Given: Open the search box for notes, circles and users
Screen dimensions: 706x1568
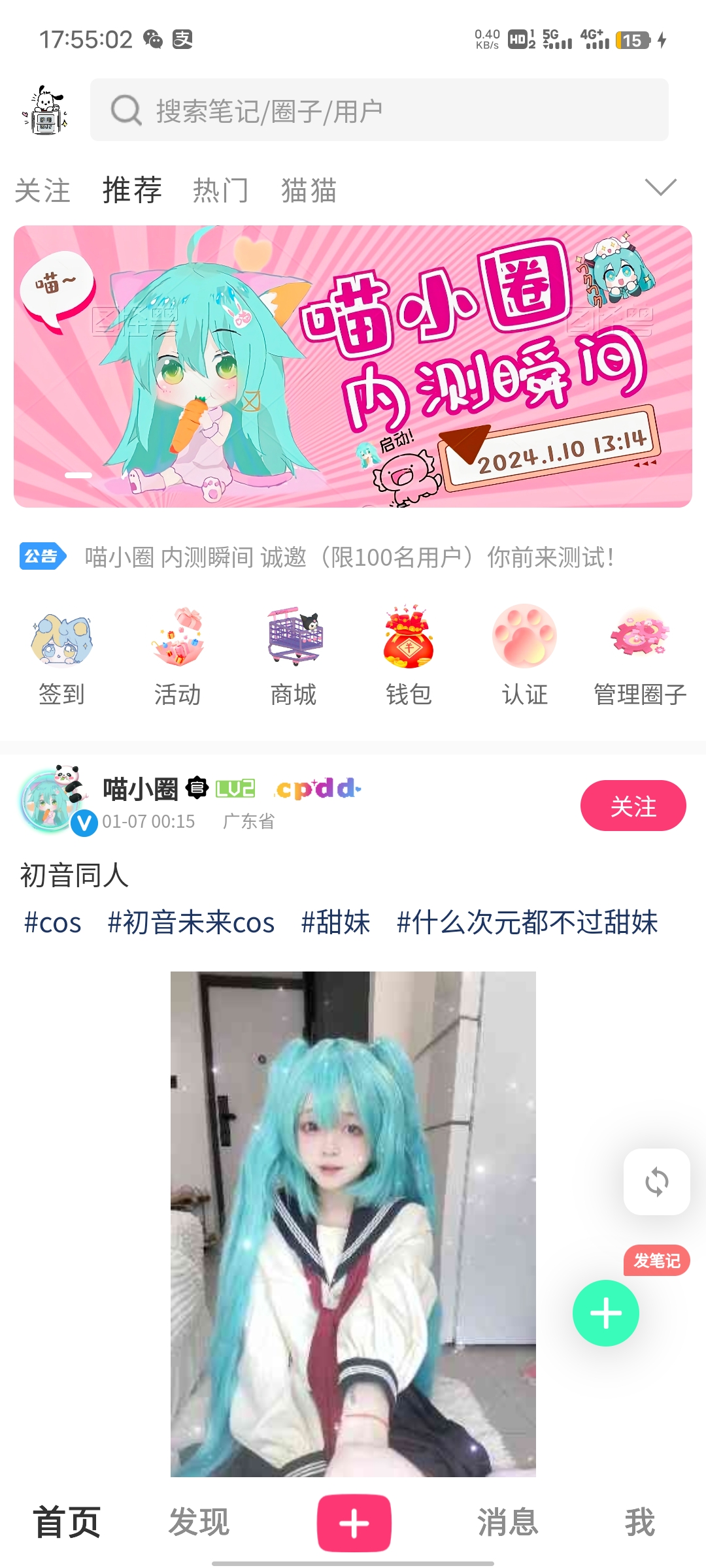Looking at the screenshot, I should [379, 110].
